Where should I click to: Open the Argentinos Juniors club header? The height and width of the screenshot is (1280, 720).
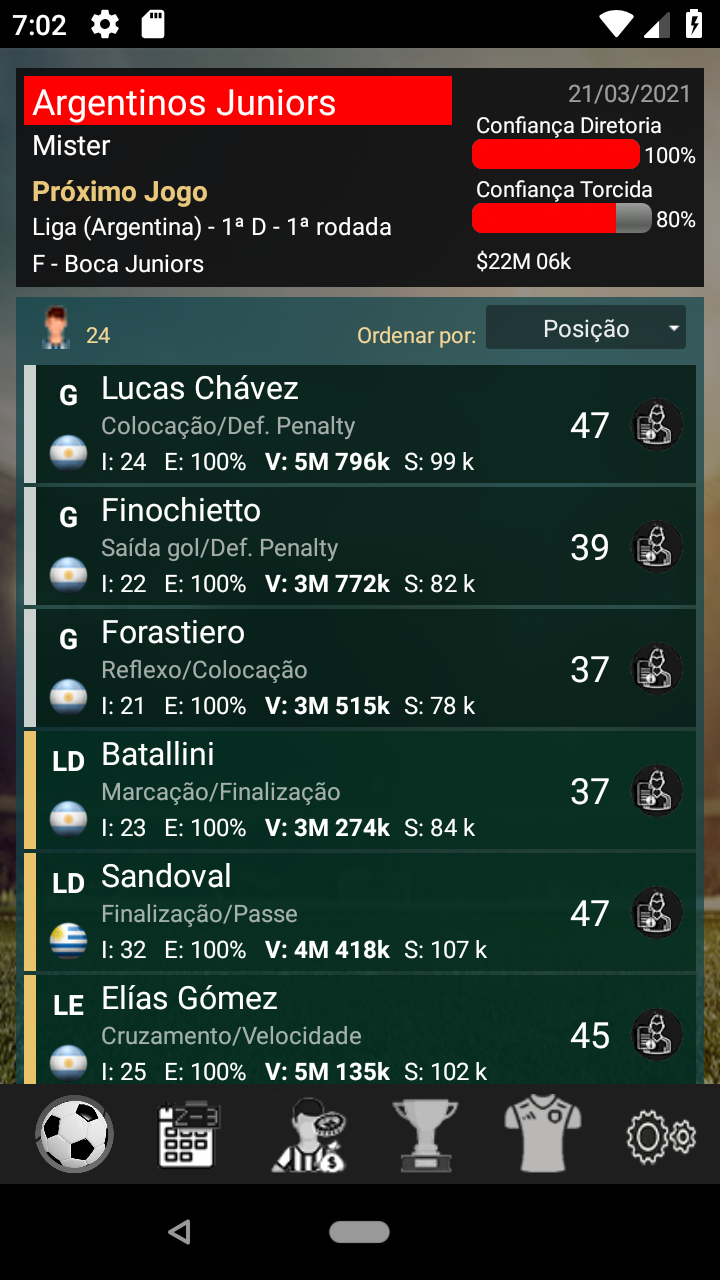point(238,101)
